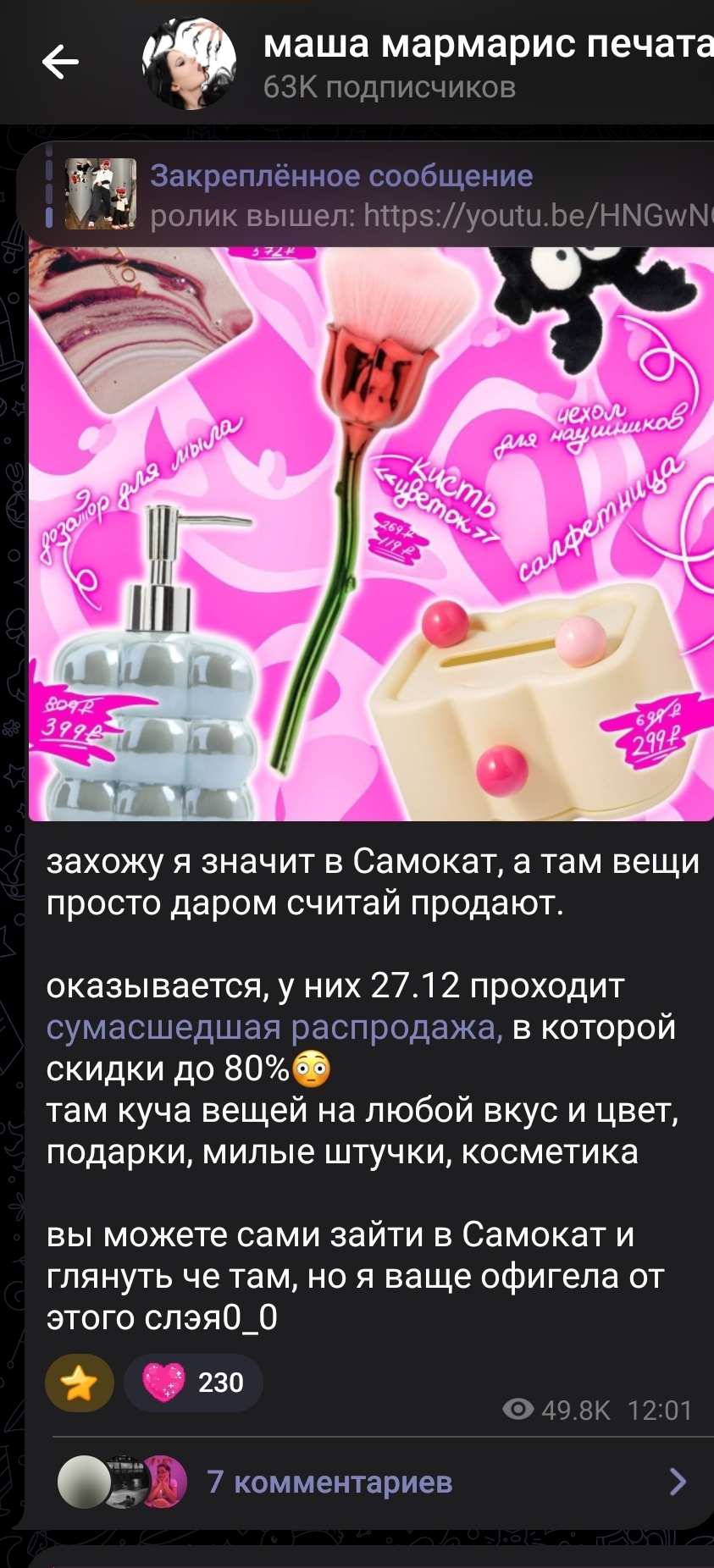Follow the сумасшедшая распродажа link

(x=274, y=1027)
